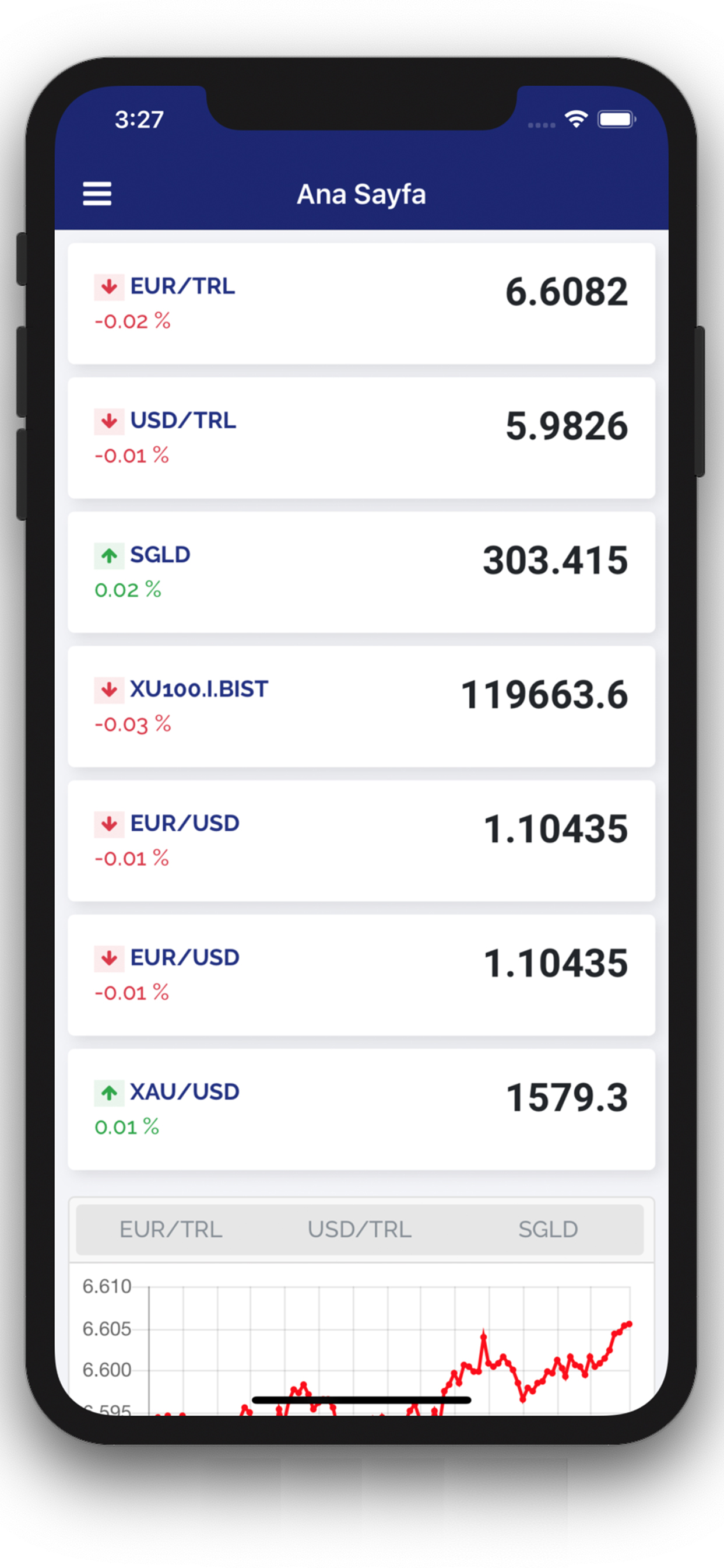Tap the Ana Sayfa title bar
Image resolution: width=724 pixels, height=1568 pixels.
pyautogui.click(x=361, y=194)
